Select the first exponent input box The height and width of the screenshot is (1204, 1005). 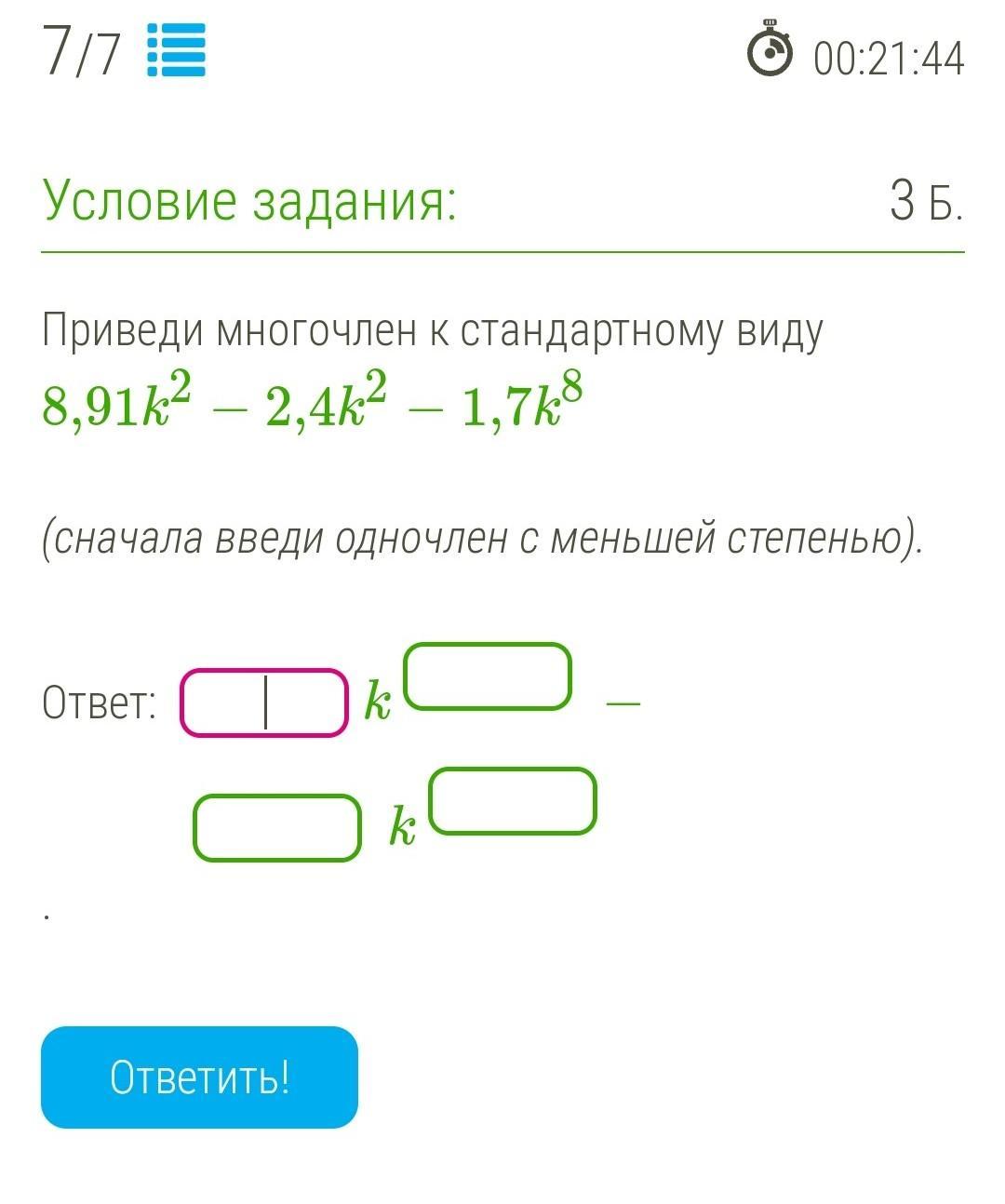pos(487,676)
